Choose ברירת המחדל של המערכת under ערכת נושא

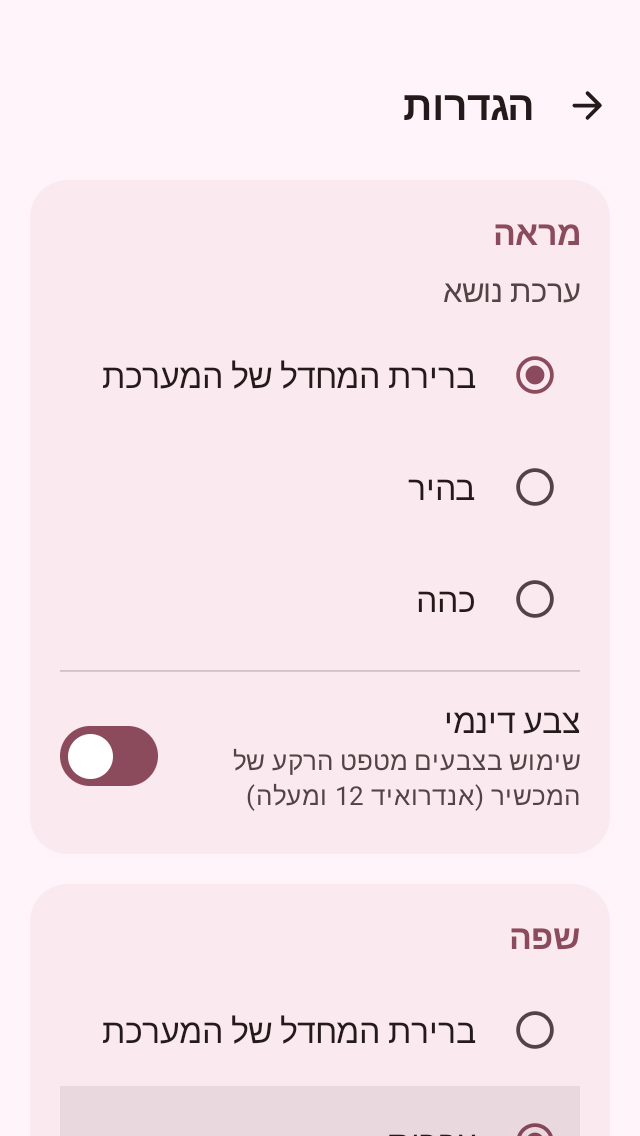pos(320,375)
